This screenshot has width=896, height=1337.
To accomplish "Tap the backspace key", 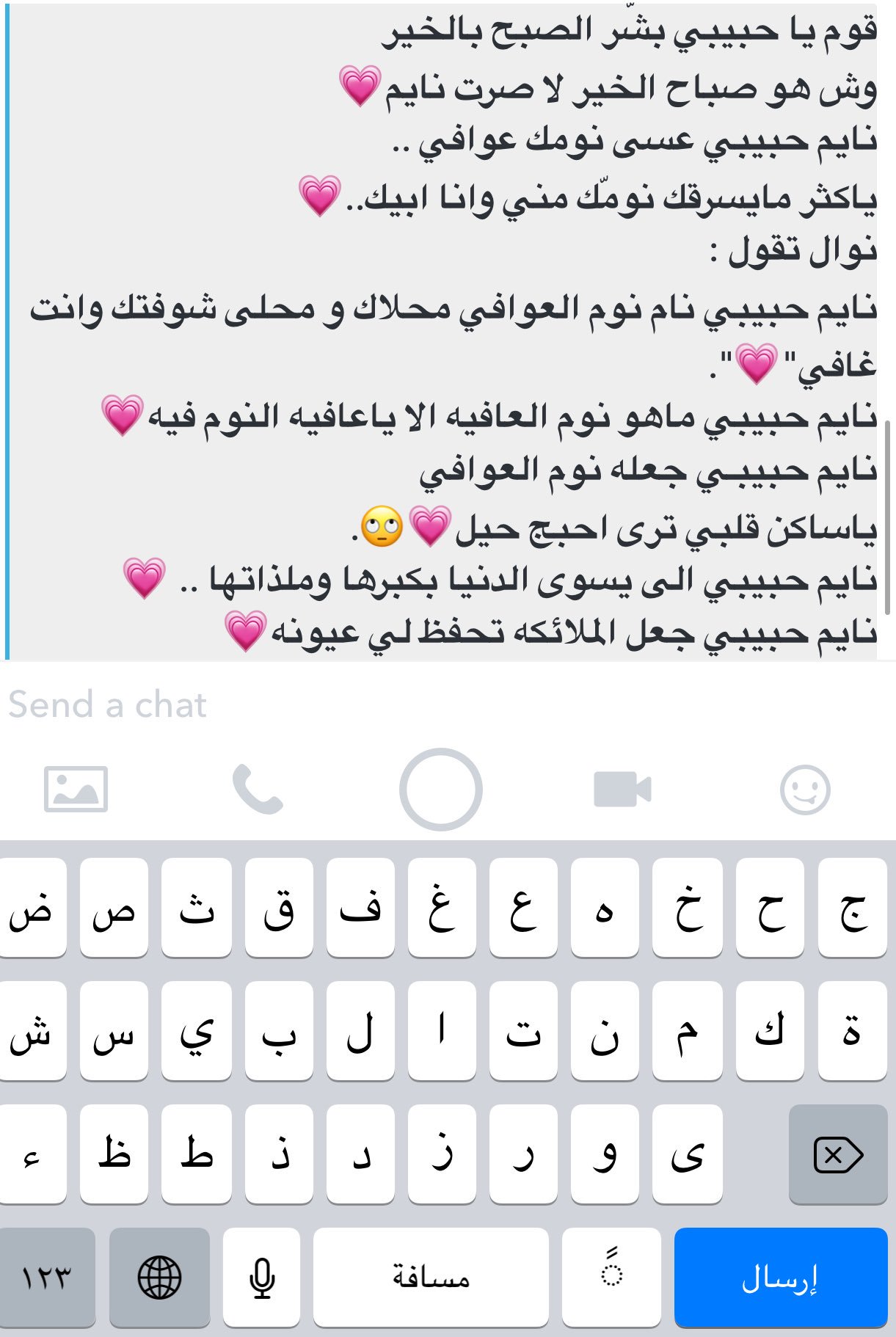I will click(838, 1154).
